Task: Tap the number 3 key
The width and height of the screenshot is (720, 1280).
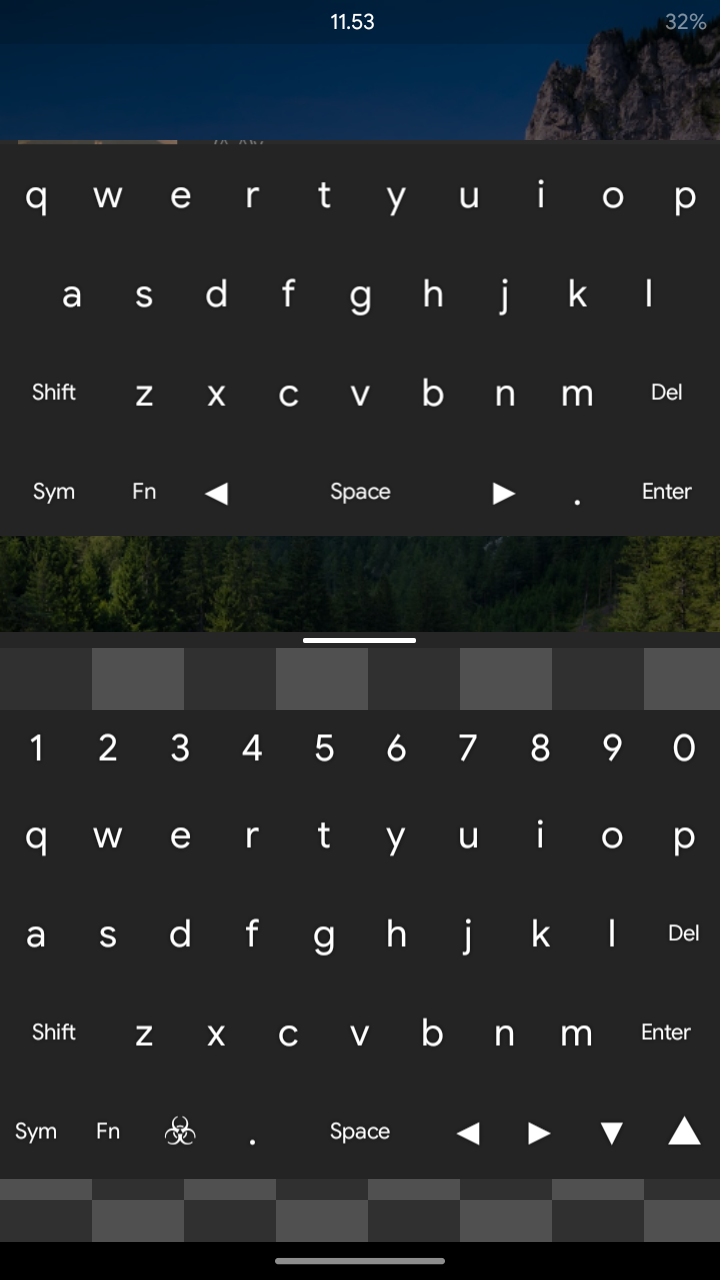Action: [x=180, y=748]
